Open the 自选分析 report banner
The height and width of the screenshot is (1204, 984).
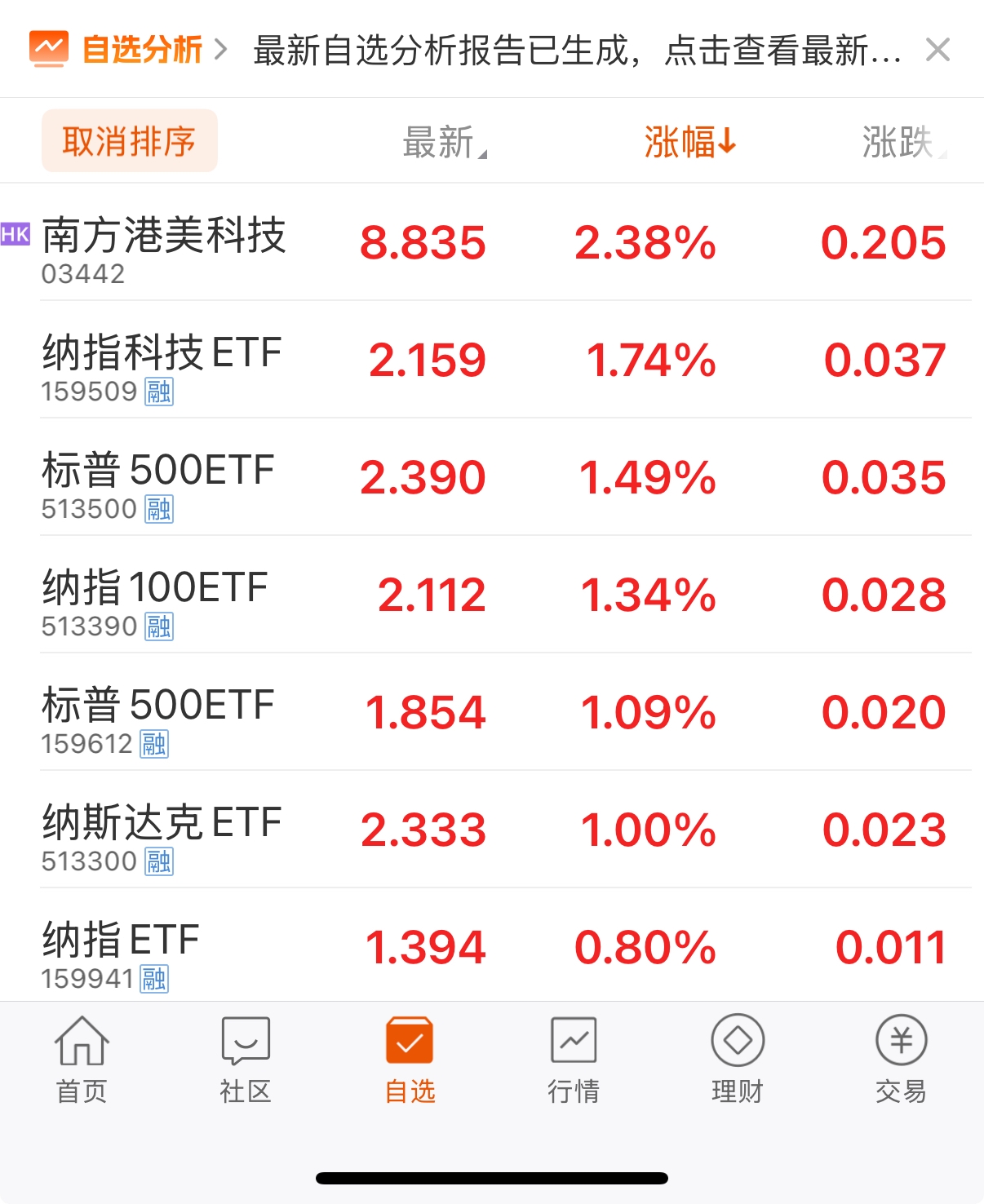(x=490, y=51)
